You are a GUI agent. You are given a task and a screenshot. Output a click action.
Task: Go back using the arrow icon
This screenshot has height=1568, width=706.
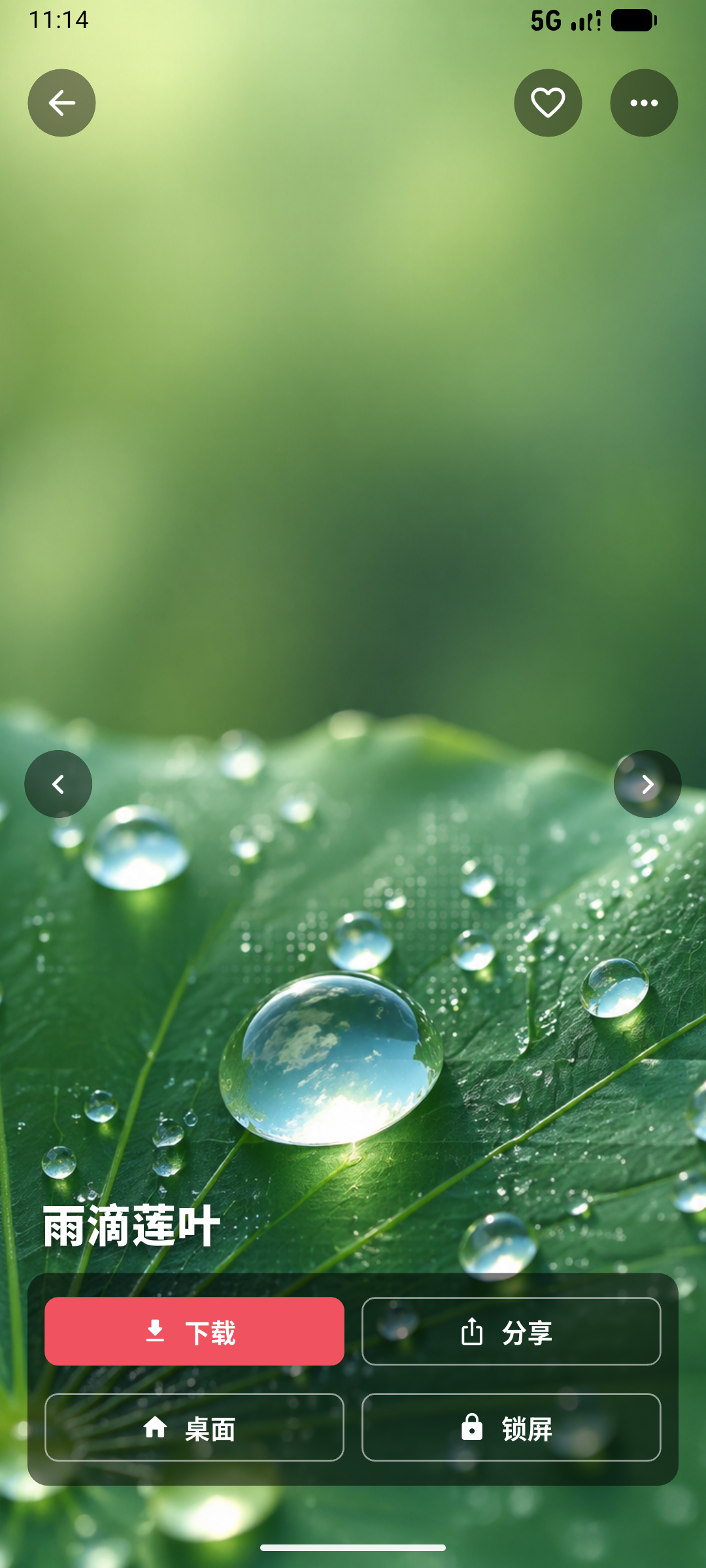coord(61,103)
